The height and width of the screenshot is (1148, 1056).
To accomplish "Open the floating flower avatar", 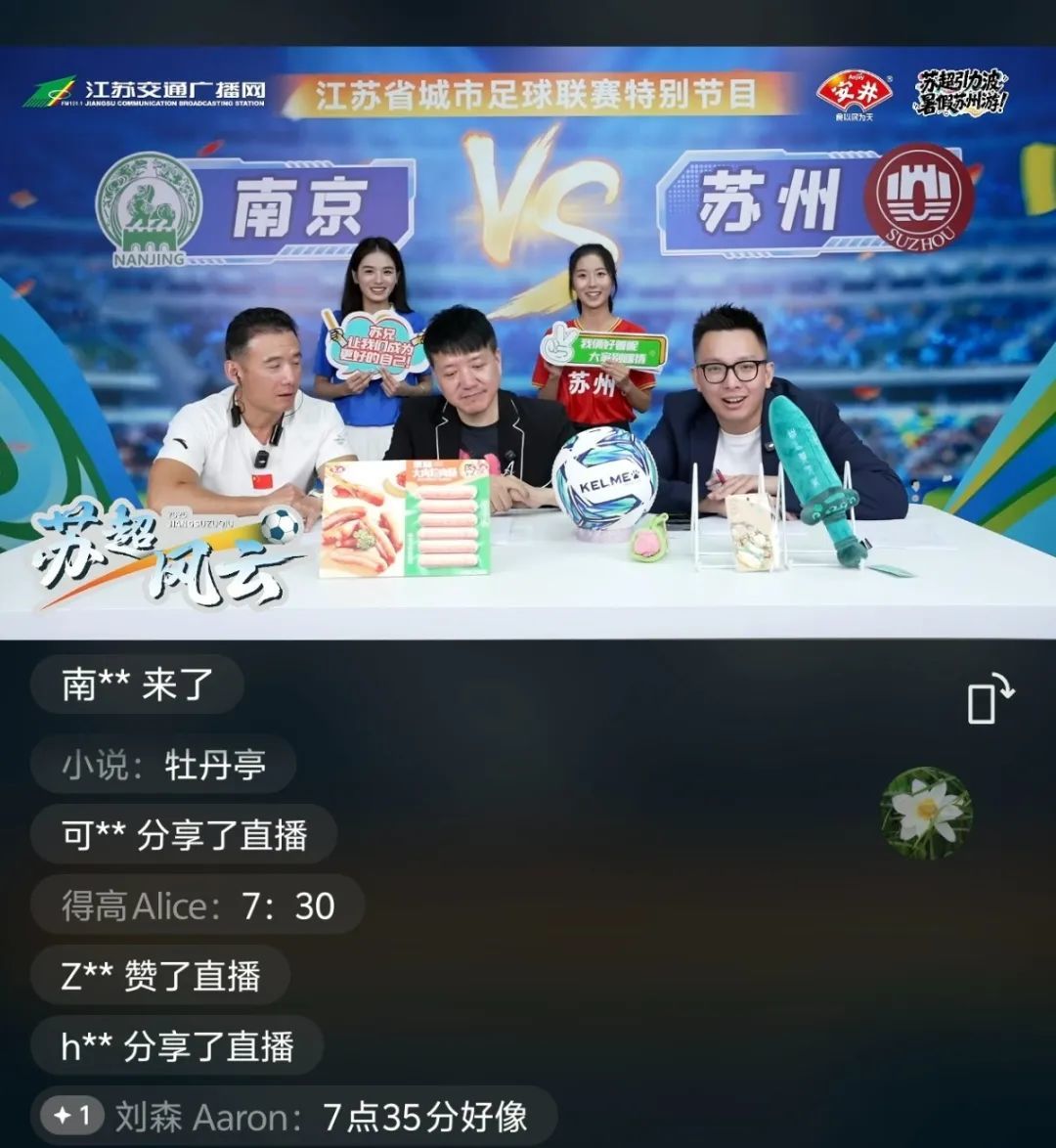I will pos(926,813).
